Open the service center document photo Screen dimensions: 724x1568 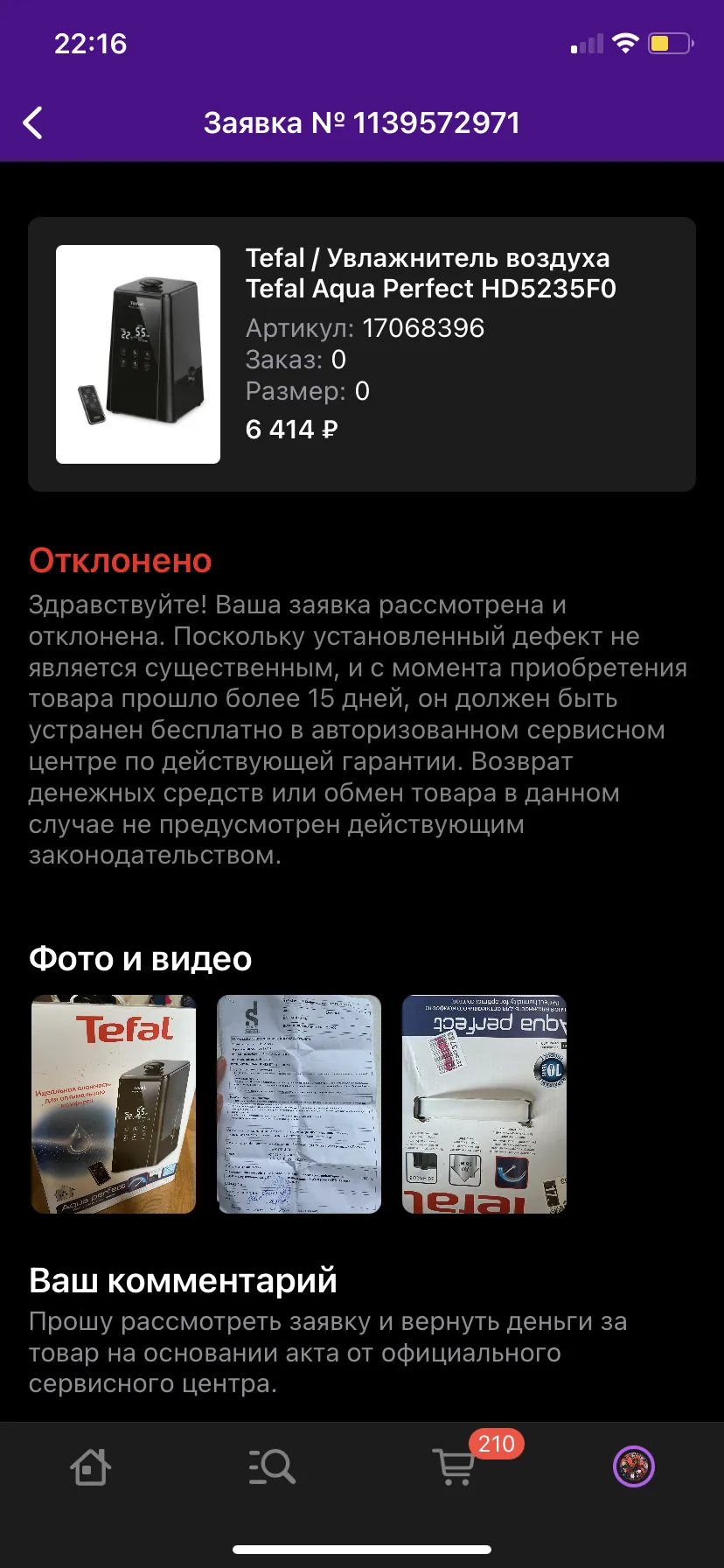coord(299,1104)
